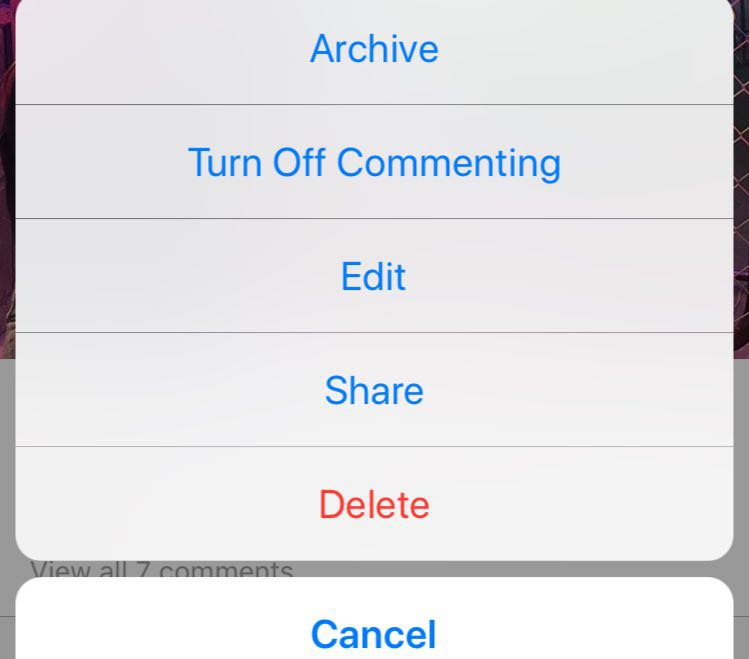749x659 pixels.
Task: Dismiss the sheet with Cancel
Action: tap(374, 633)
